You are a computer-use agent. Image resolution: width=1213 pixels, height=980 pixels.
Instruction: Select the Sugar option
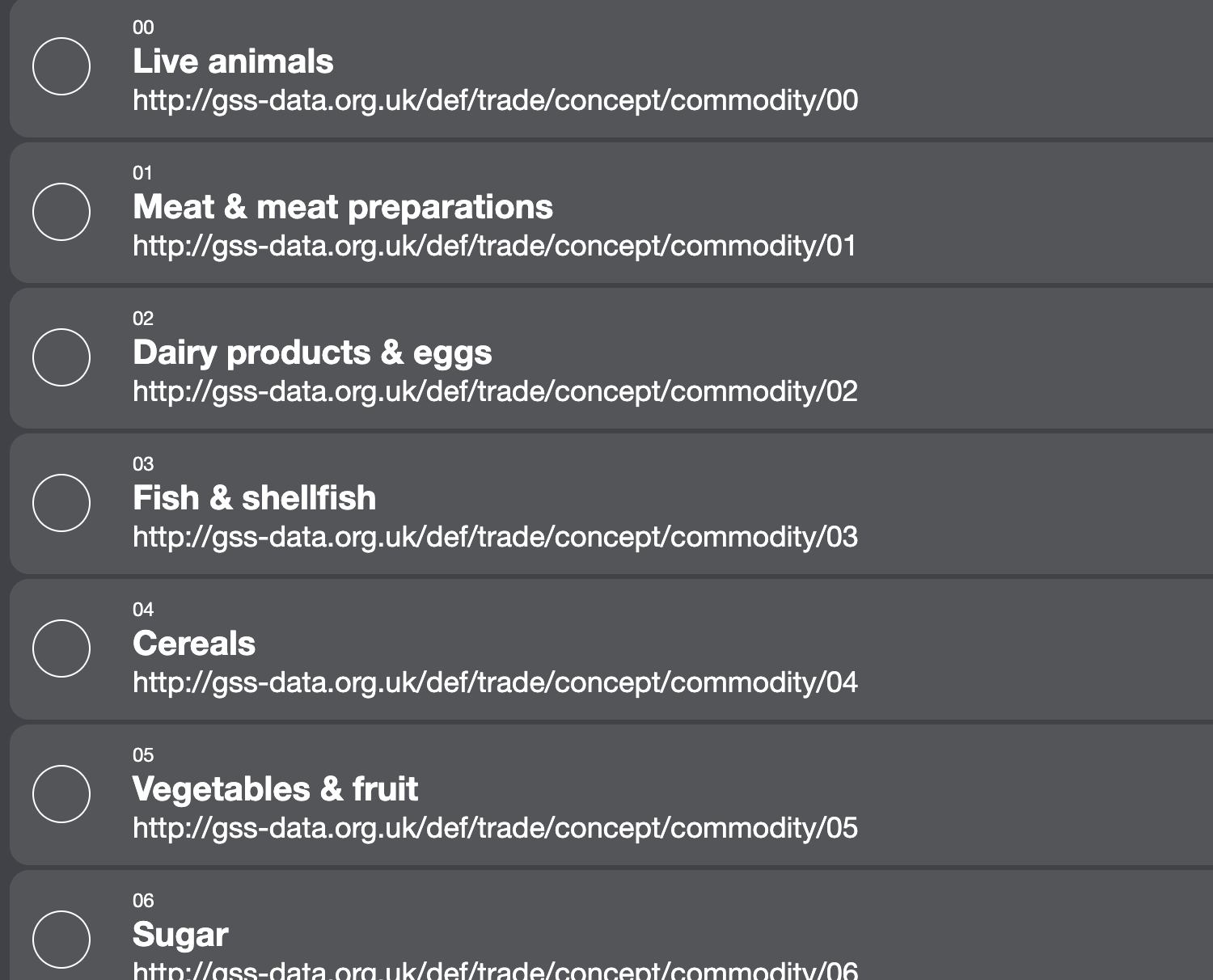61,940
